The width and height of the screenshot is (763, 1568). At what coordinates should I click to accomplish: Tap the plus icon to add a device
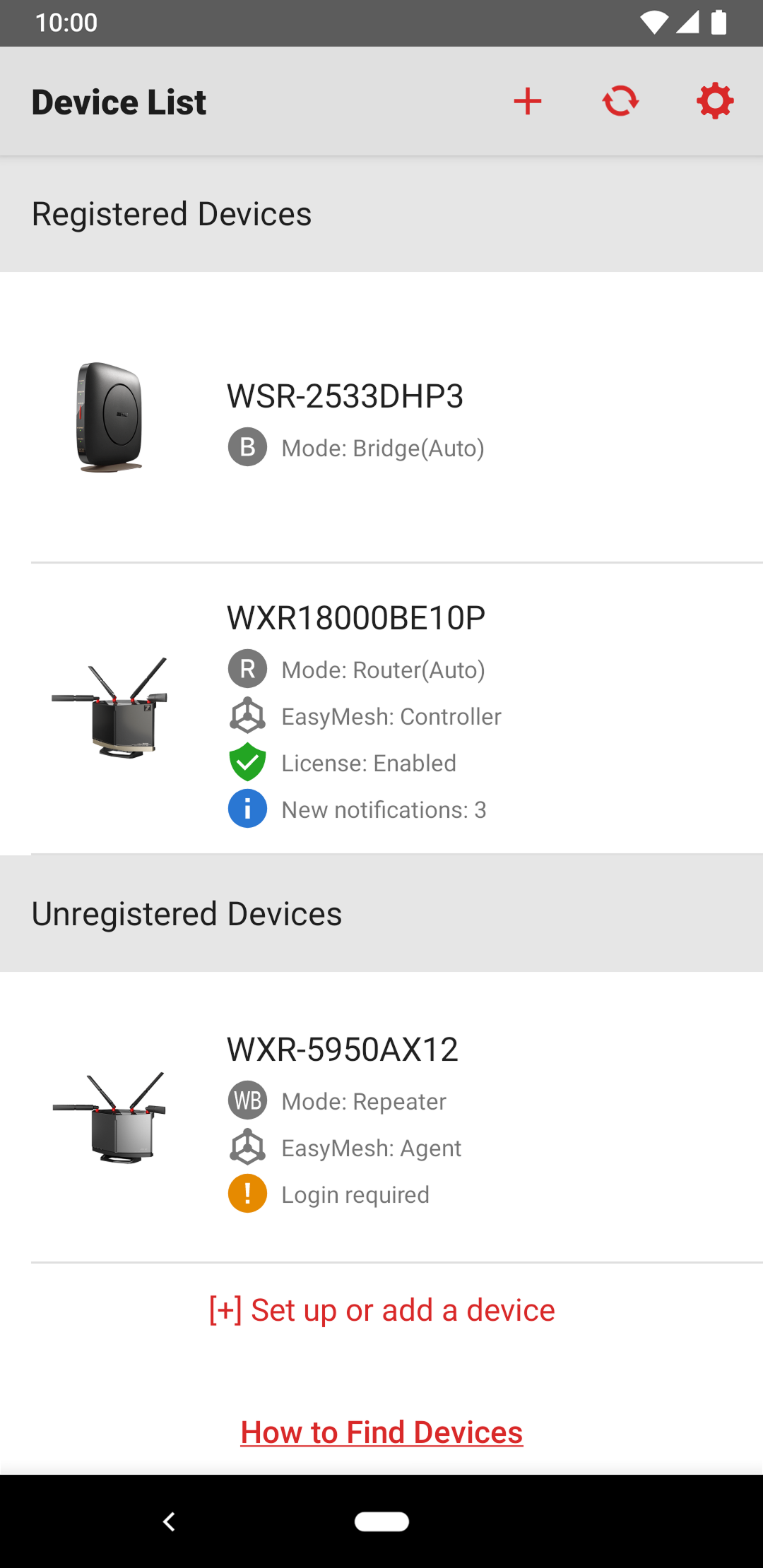coord(527,102)
